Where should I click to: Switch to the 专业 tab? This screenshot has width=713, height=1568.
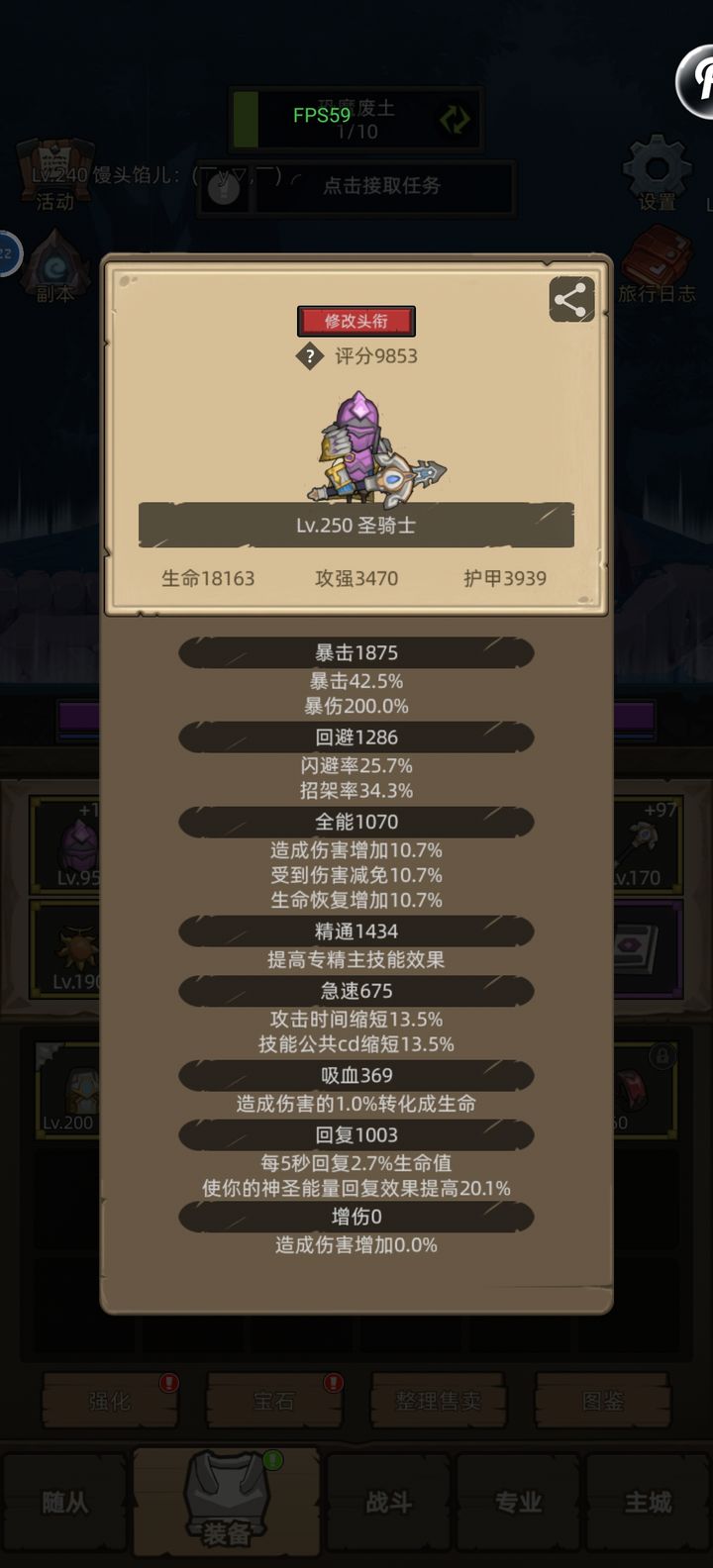point(518,1502)
